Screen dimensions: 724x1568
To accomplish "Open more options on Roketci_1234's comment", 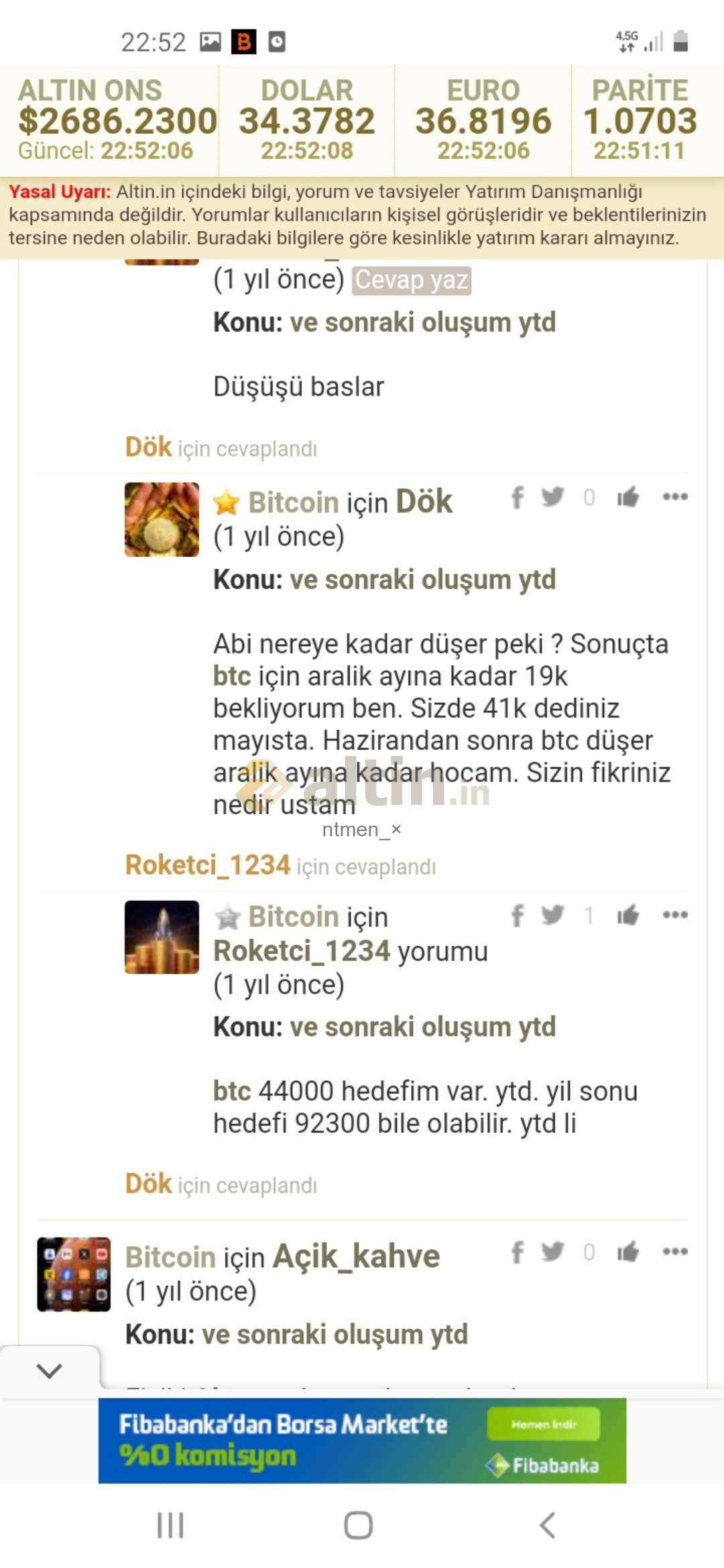I will tap(675, 915).
